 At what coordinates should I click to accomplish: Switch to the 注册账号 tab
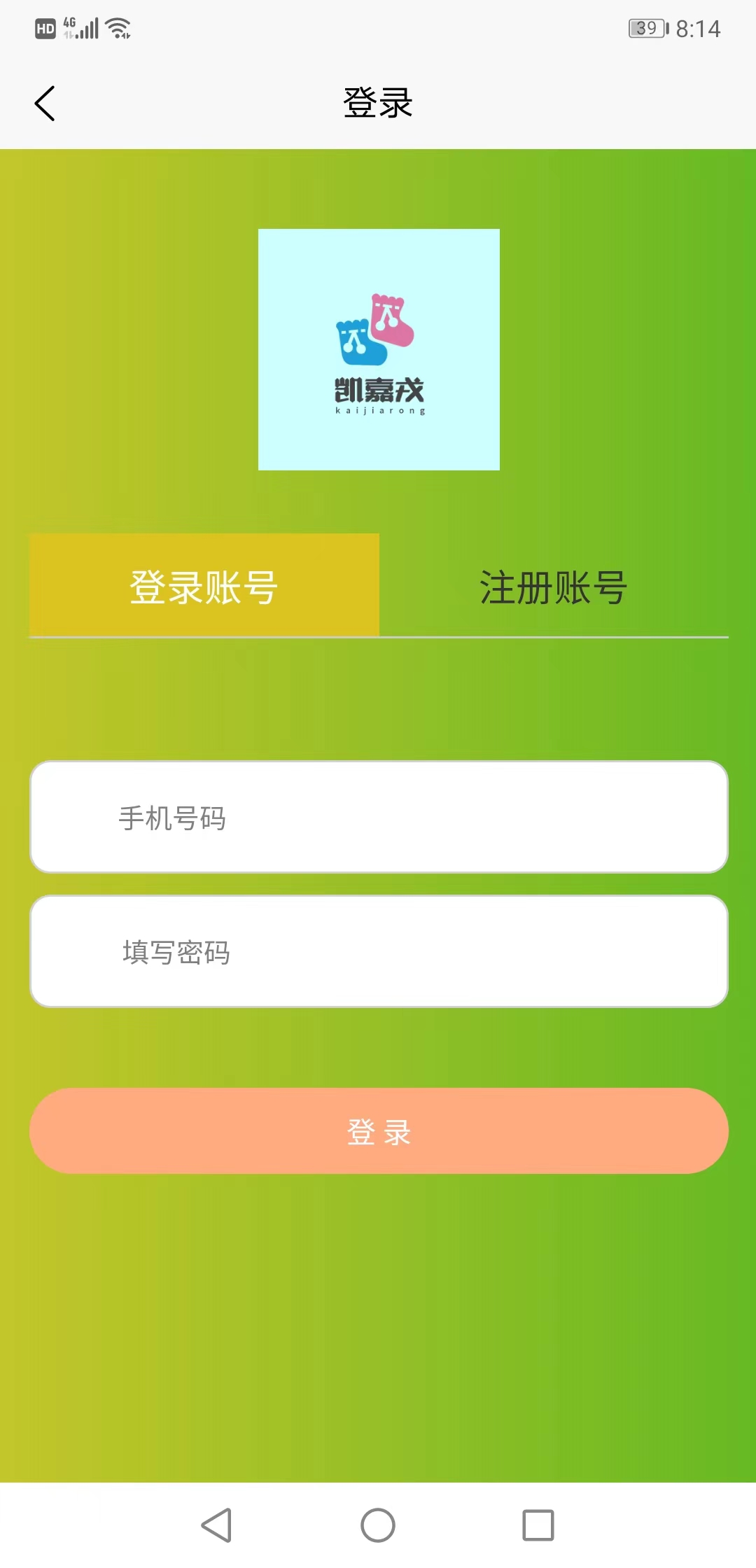pyautogui.click(x=553, y=587)
